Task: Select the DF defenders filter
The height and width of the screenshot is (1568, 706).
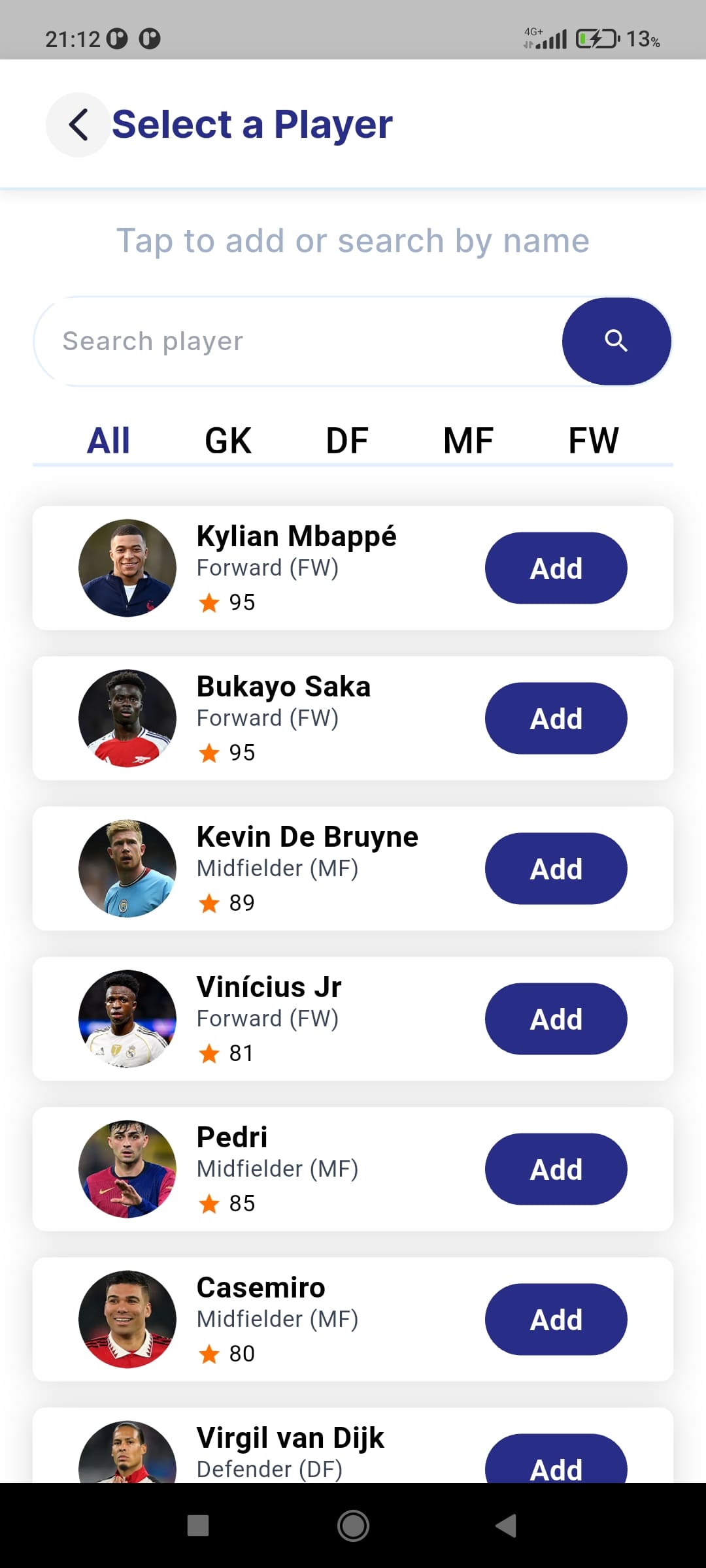Action: (x=348, y=439)
